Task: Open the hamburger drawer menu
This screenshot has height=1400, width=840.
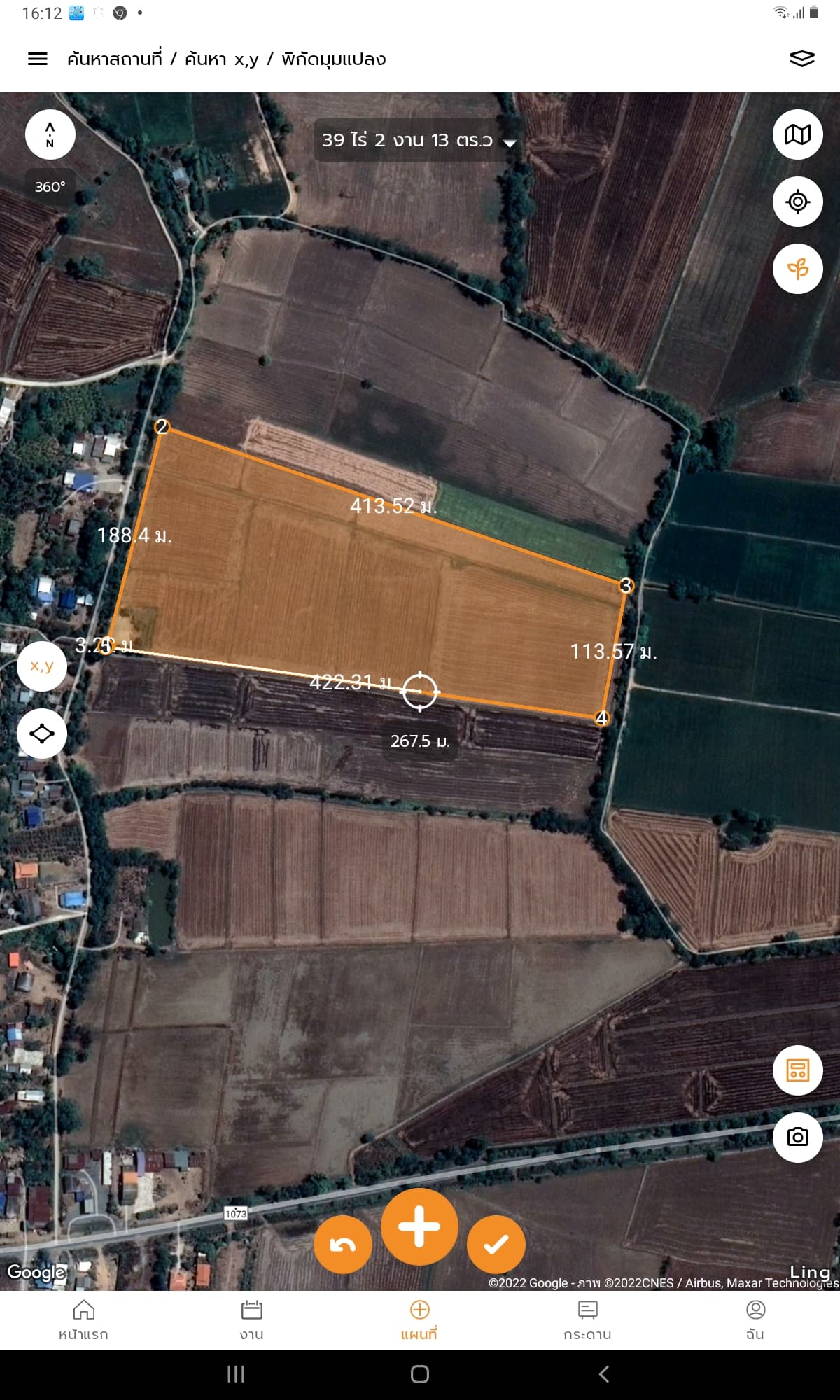Action: (x=38, y=59)
